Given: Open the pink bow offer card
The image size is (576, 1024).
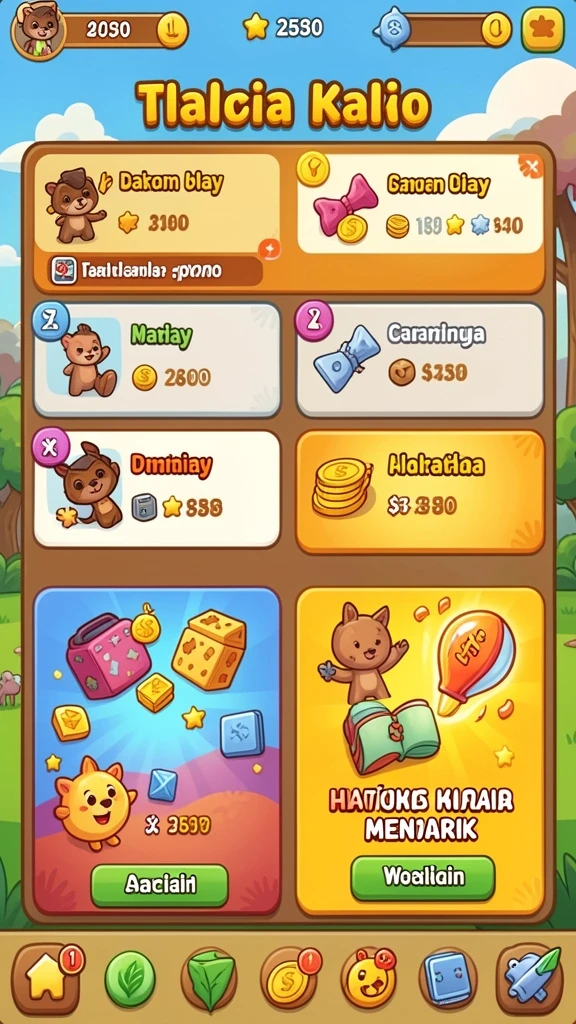Looking at the screenshot, I should (x=420, y=202).
